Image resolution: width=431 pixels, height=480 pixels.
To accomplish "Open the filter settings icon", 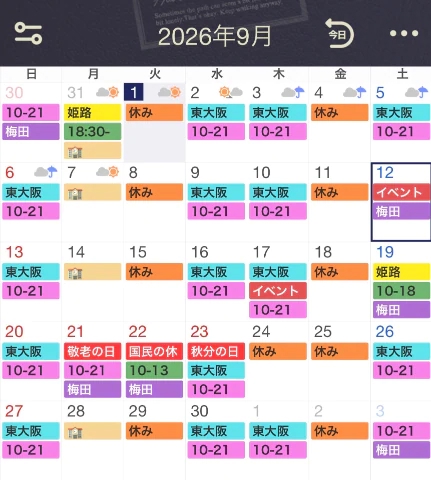I will point(28,33).
